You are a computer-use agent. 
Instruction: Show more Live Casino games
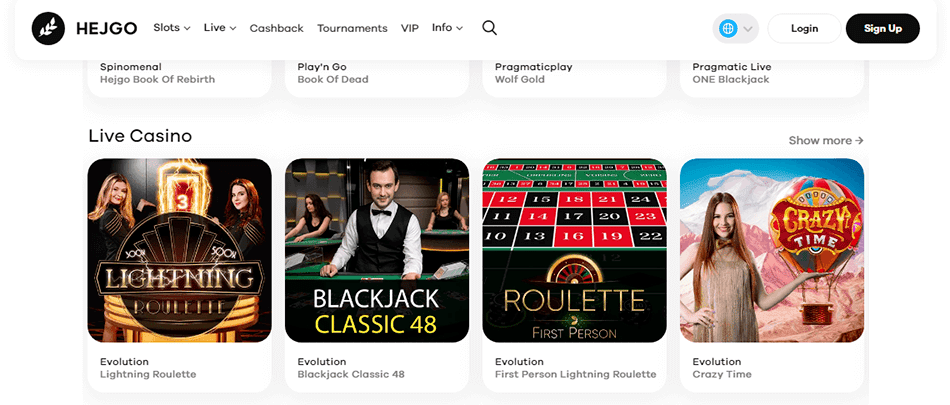(826, 141)
